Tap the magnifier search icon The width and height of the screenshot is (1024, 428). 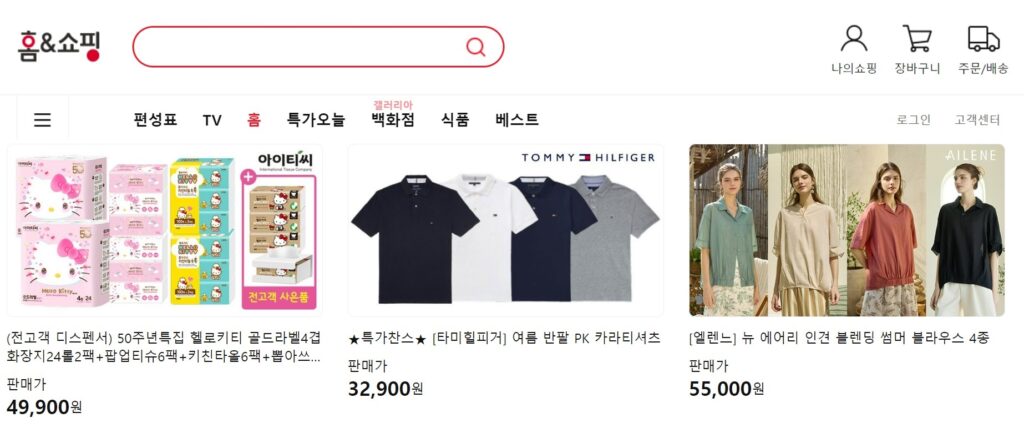click(x=476, y=47)
